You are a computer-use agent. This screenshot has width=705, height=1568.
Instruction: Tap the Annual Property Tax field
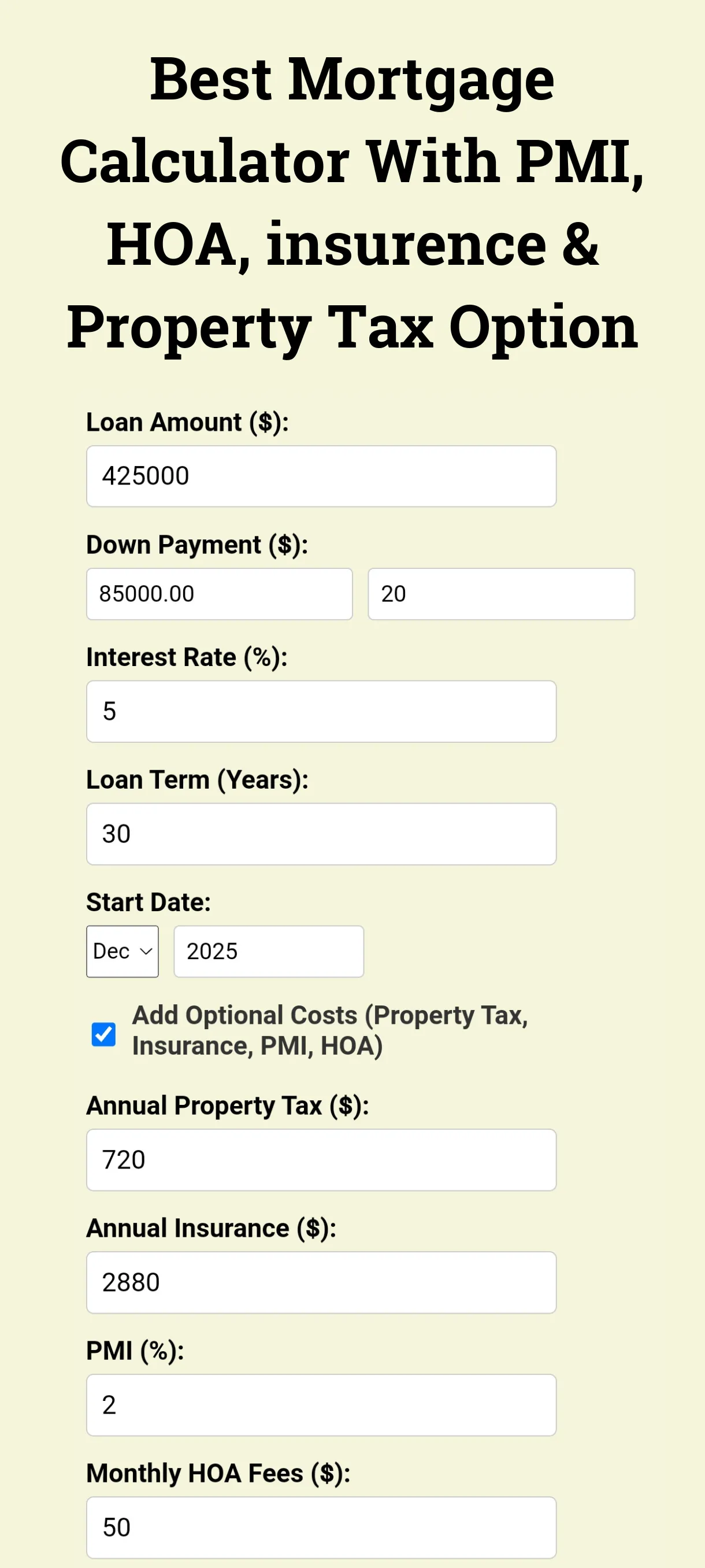321,1160
